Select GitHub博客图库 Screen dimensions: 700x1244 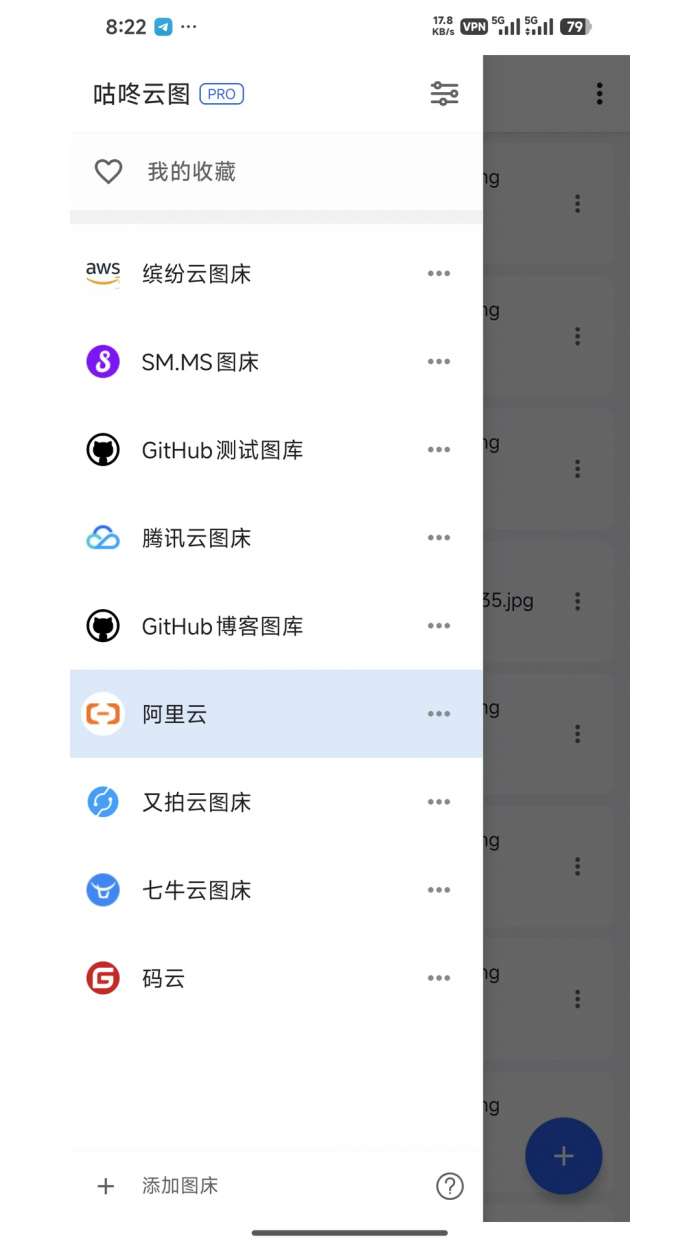click(222, 626)
